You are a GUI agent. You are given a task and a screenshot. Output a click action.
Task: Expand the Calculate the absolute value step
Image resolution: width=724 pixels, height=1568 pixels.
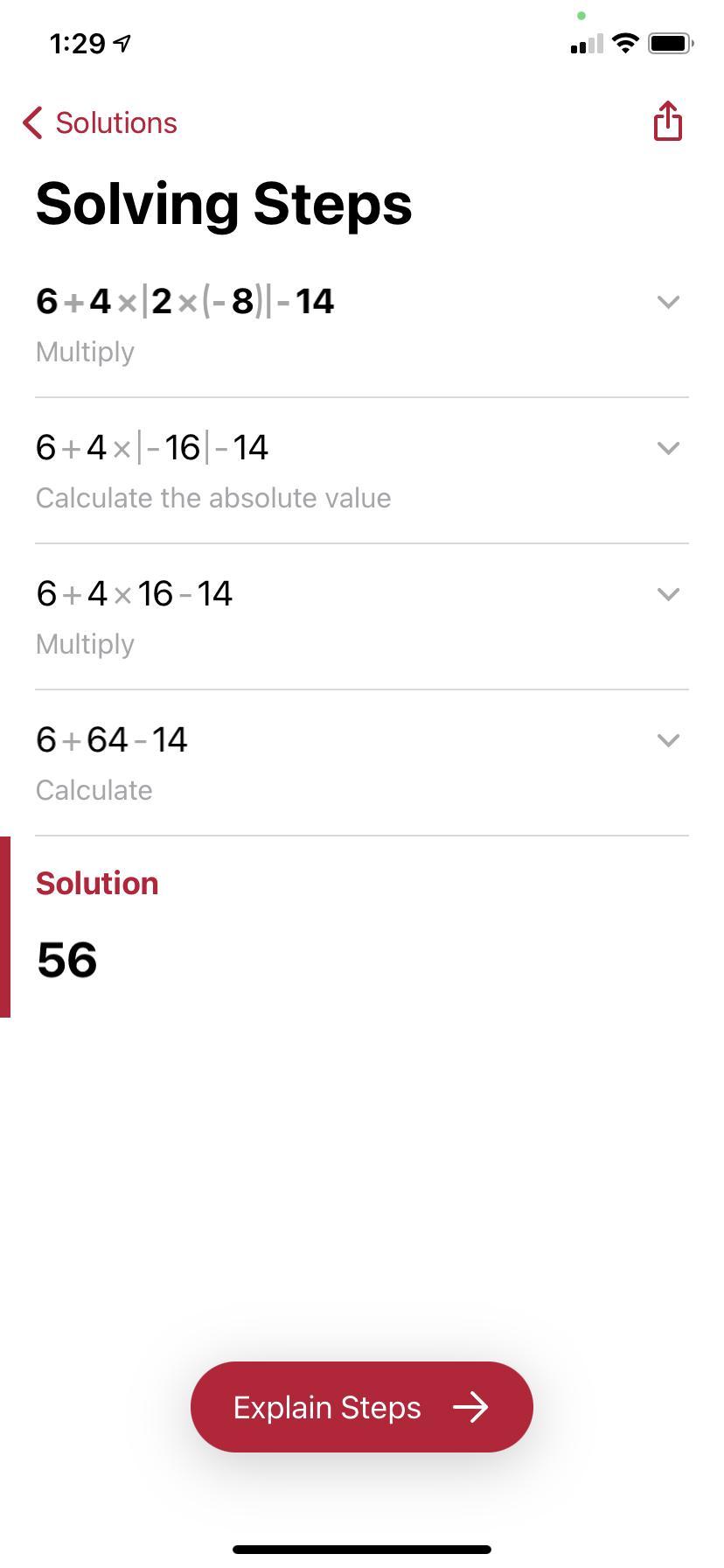667,449
